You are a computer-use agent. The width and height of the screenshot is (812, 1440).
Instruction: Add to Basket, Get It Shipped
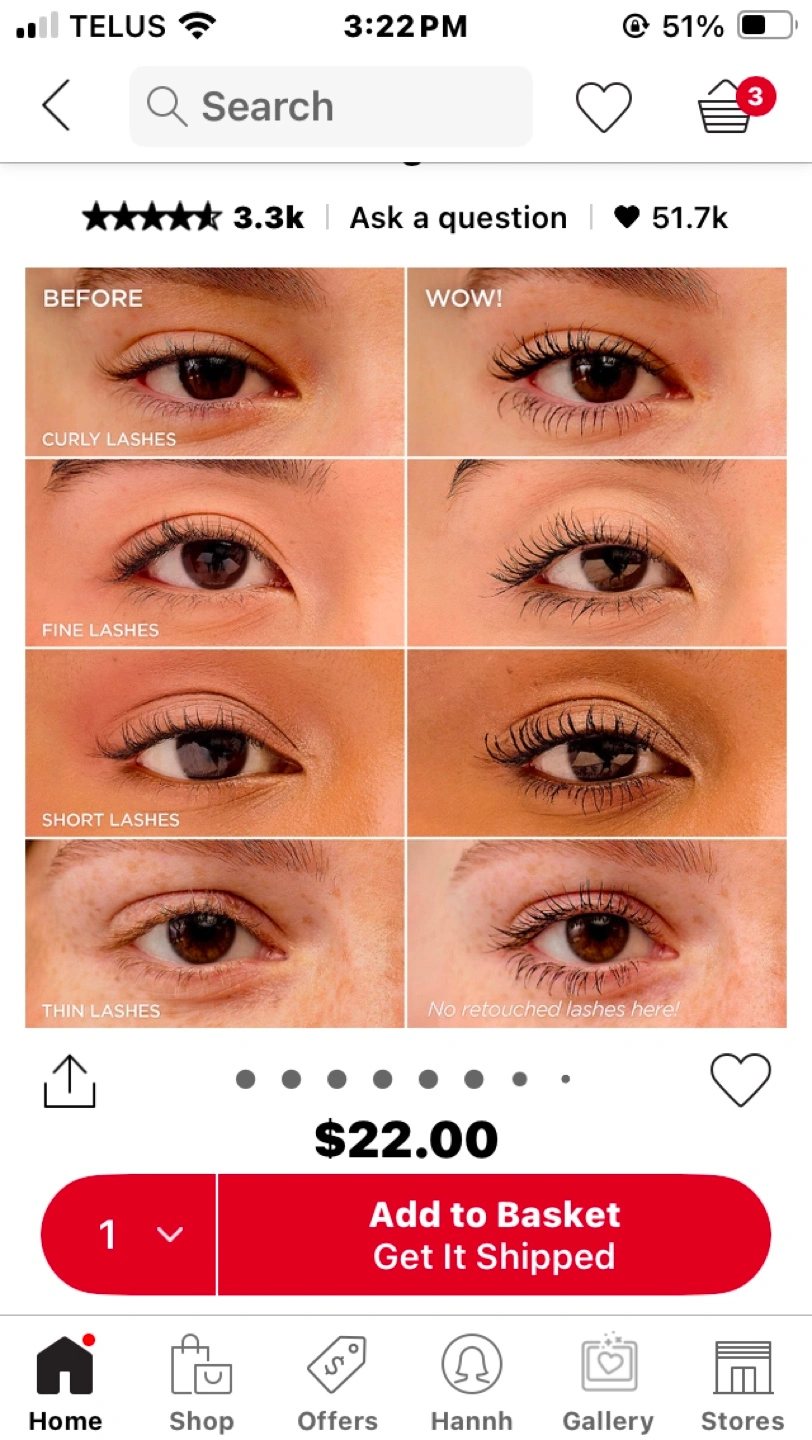[x=494, y=1234]
